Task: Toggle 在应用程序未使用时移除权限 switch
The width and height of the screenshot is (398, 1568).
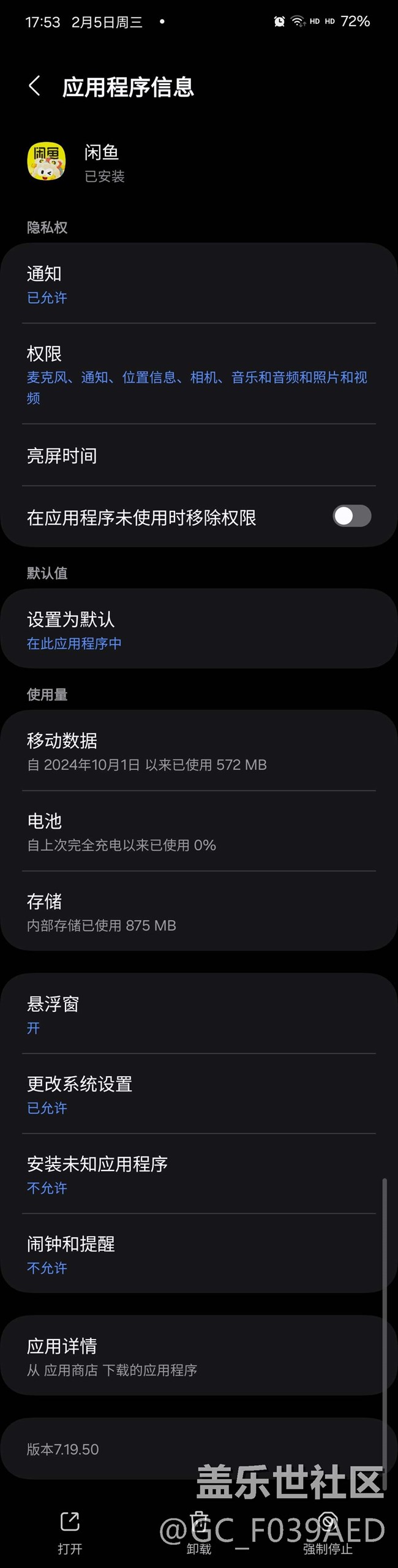Action: pyautogui.click(x=351, y=516)
